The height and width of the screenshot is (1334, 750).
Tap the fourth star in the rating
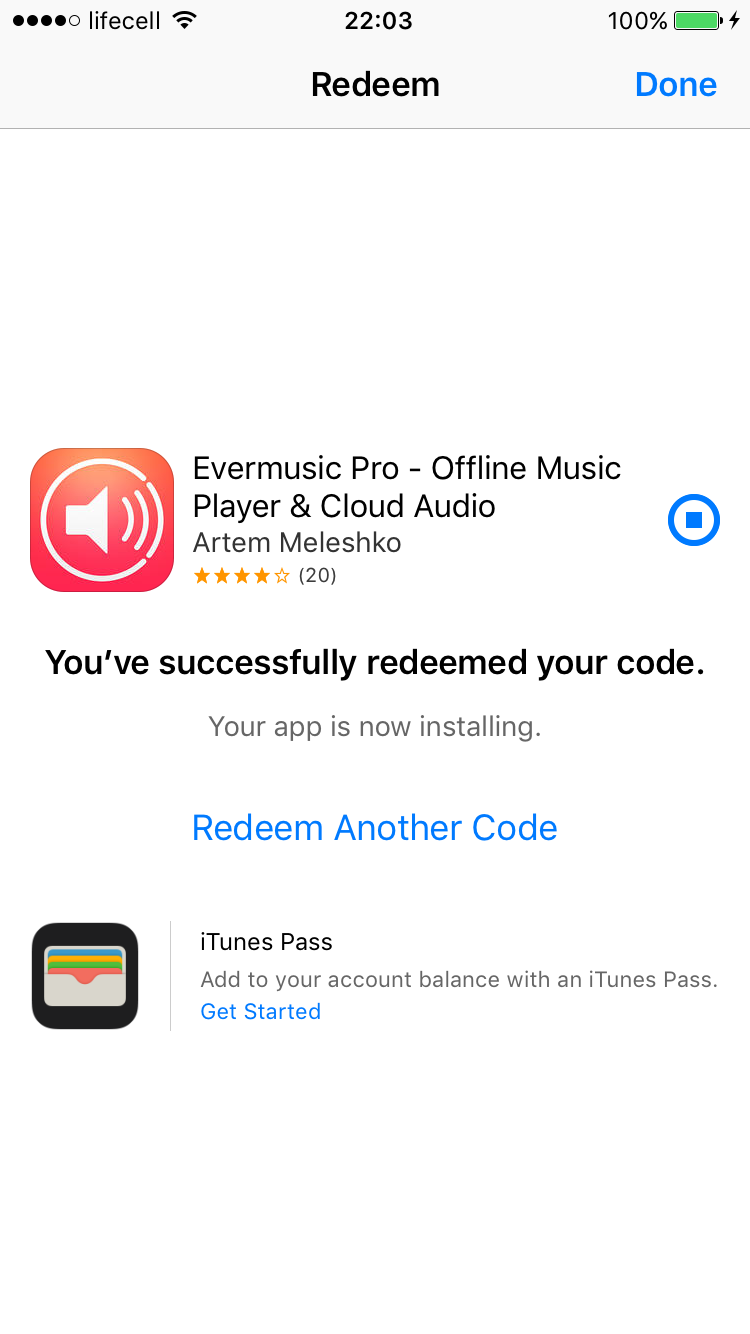(x=265, y=575)
